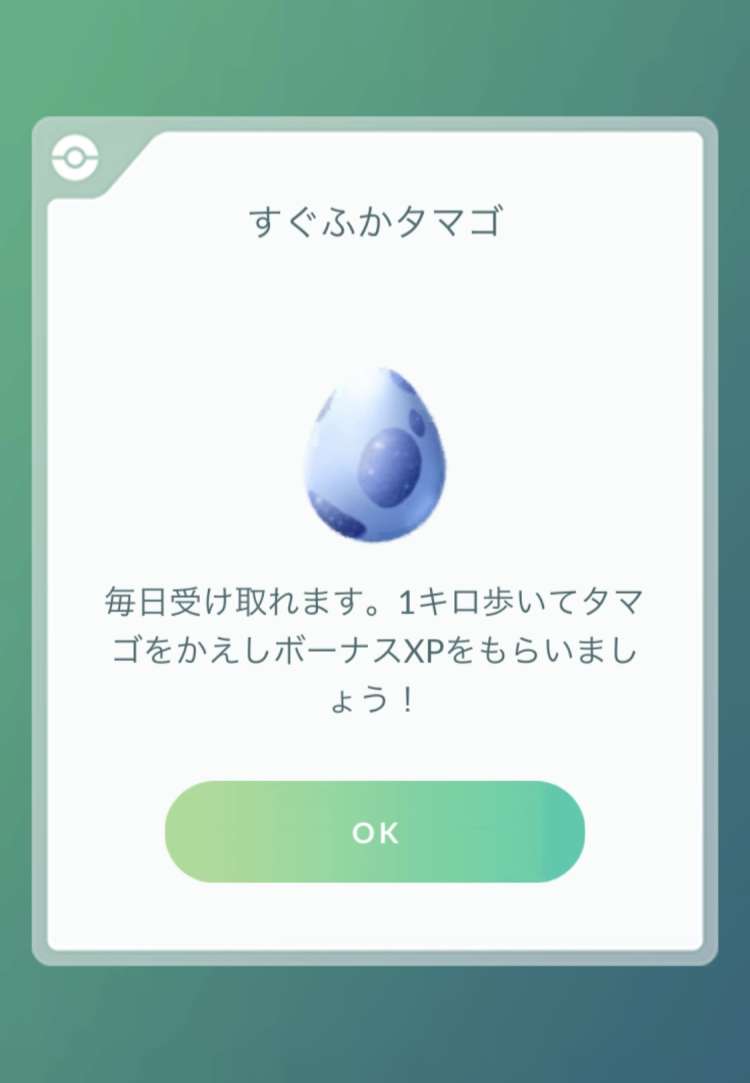Image resolution: width=750 pixels, height=1083 pixels.
Task: Confirm the egg dialog with OK
Action: 375,832
